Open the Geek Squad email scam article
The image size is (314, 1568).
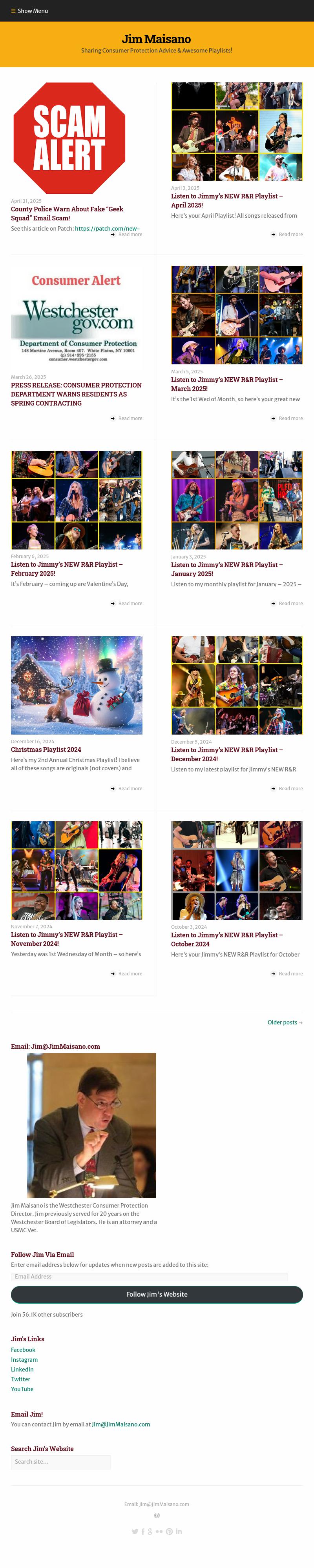(66, 213)
